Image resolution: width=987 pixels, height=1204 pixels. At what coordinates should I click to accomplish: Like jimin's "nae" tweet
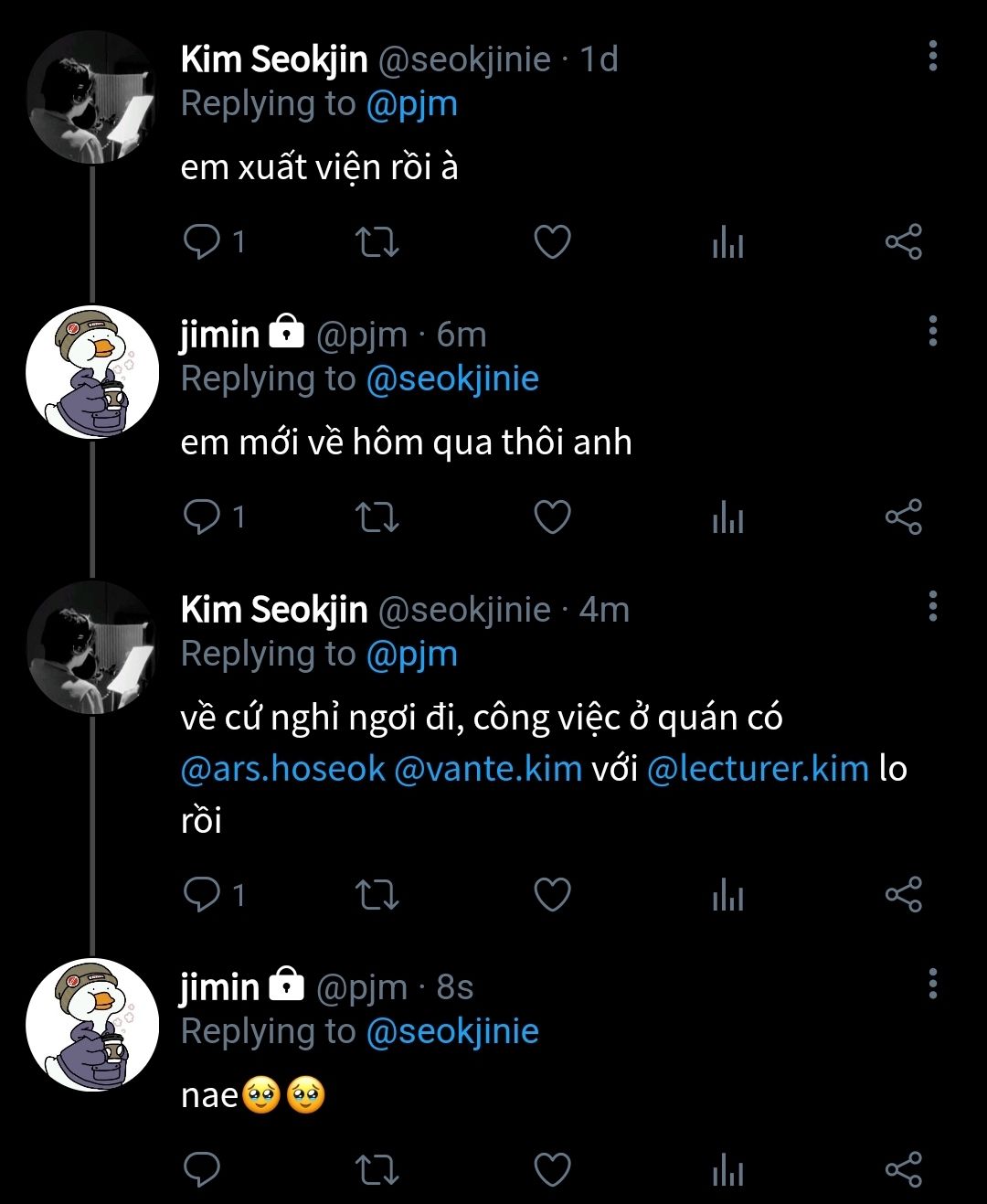pyautogui.click(x=552, y=1169)
